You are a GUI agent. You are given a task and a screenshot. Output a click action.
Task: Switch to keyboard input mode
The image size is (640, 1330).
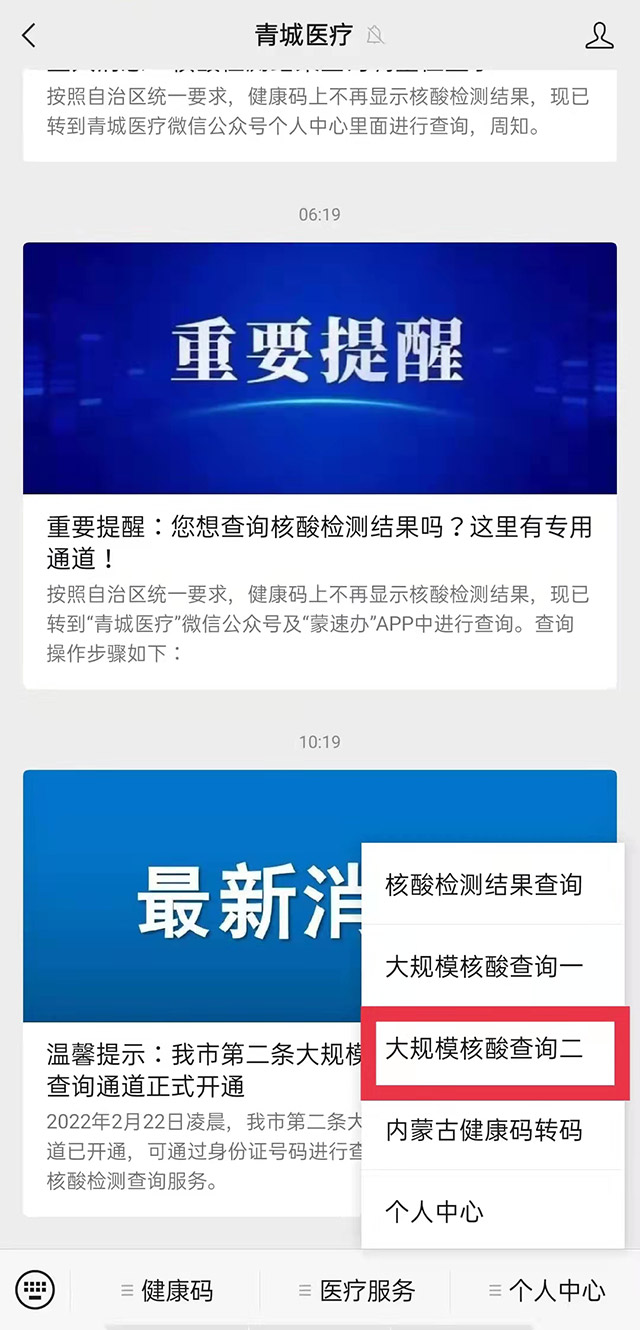pyautogui.click(x=36, y=1289)
